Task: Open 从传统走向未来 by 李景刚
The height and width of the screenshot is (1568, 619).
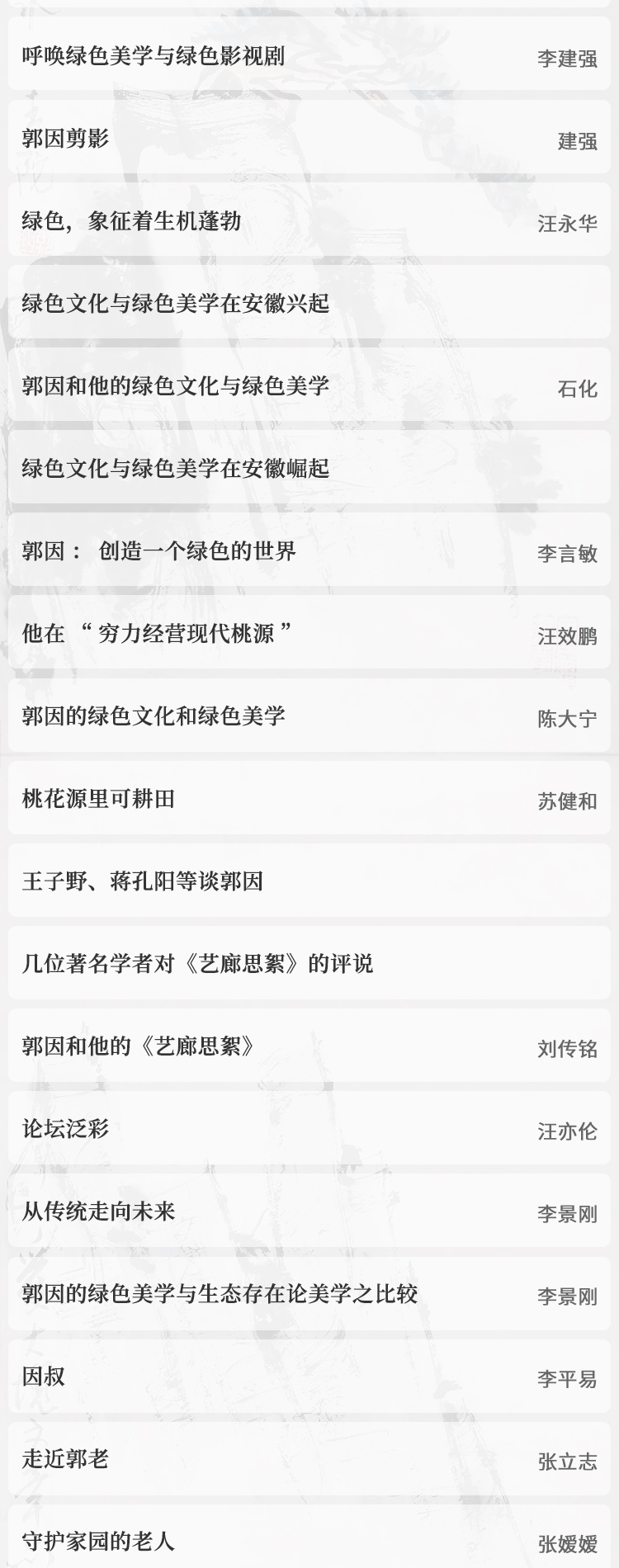Action: pos(99,1211)
